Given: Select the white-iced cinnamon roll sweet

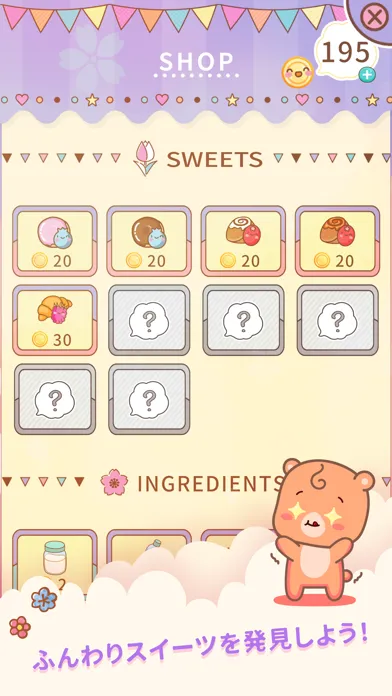Looking at the screenshot, I should tap(243, 241).
